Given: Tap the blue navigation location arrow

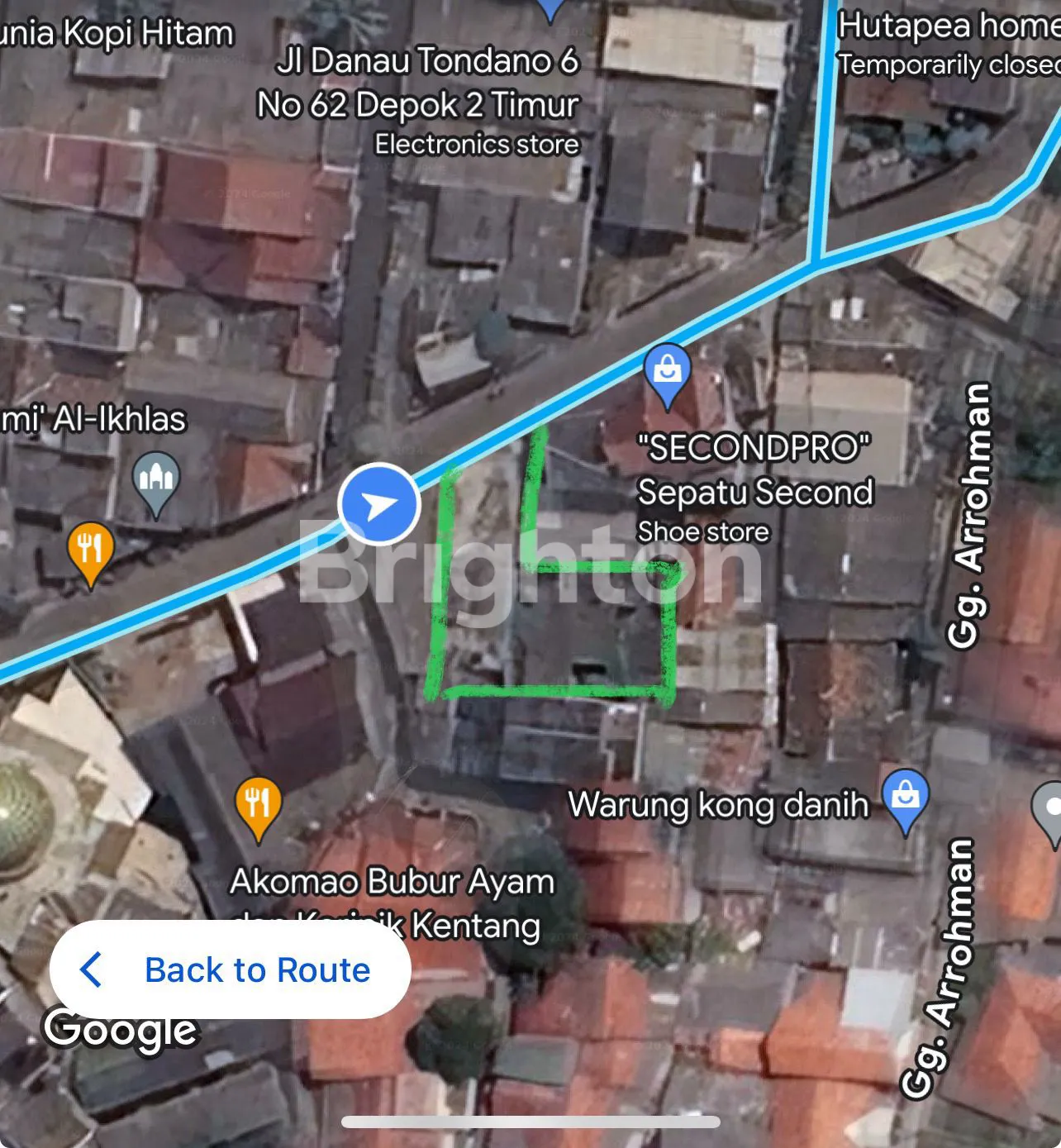Looking at the screenshot, I should pos(379,504).
